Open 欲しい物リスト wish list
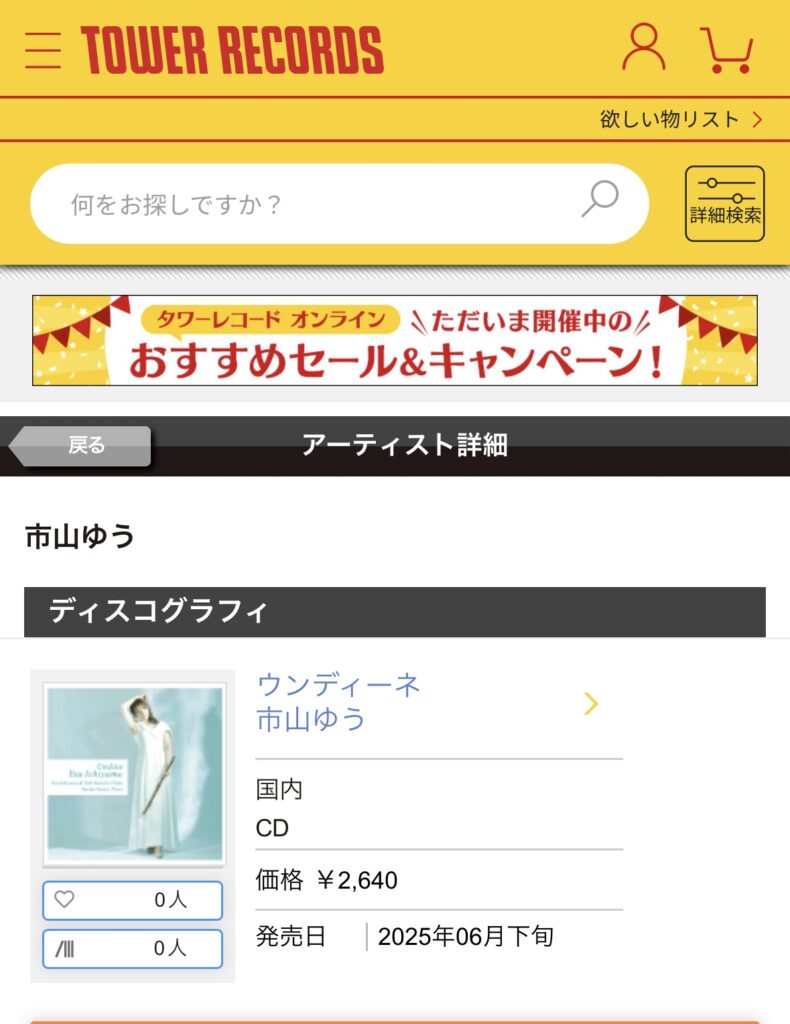Screen dimensions: 790x1024 pyautogui.click(x=680, y=120)
